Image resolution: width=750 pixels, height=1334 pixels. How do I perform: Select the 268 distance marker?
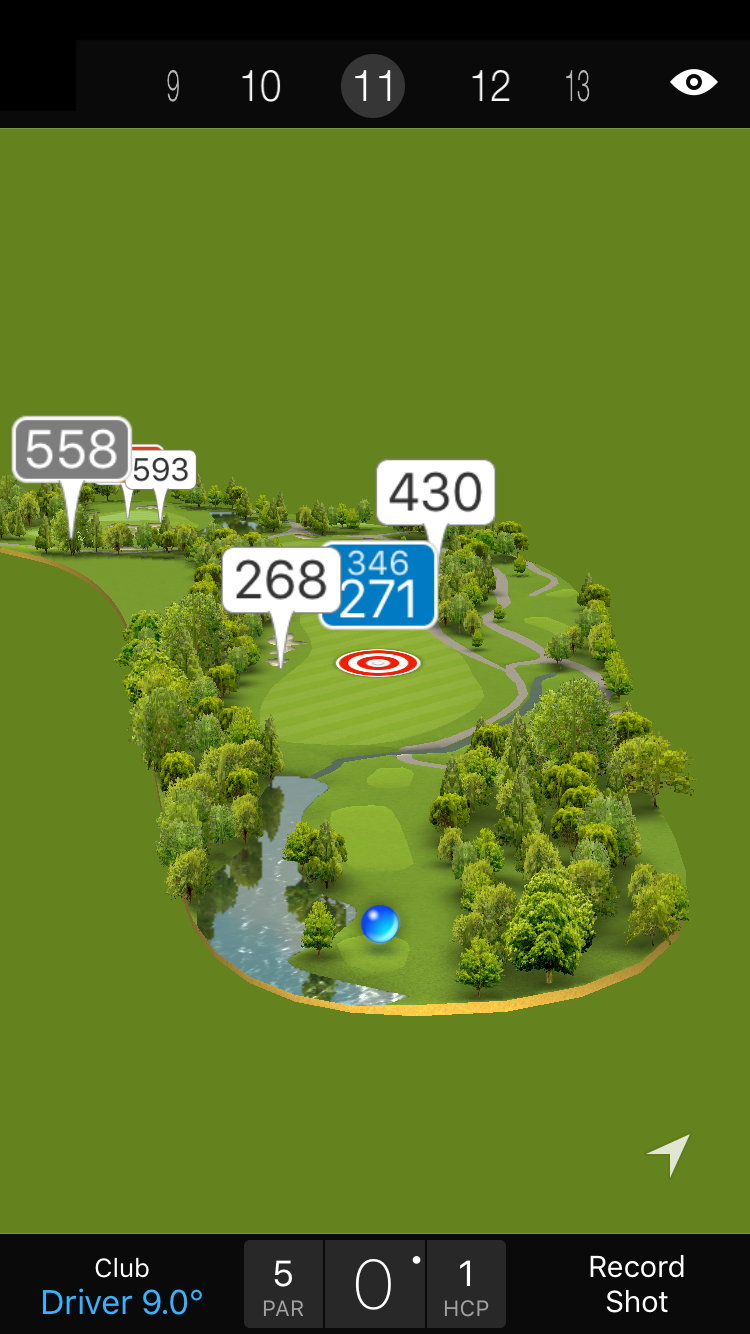point(280,580)
